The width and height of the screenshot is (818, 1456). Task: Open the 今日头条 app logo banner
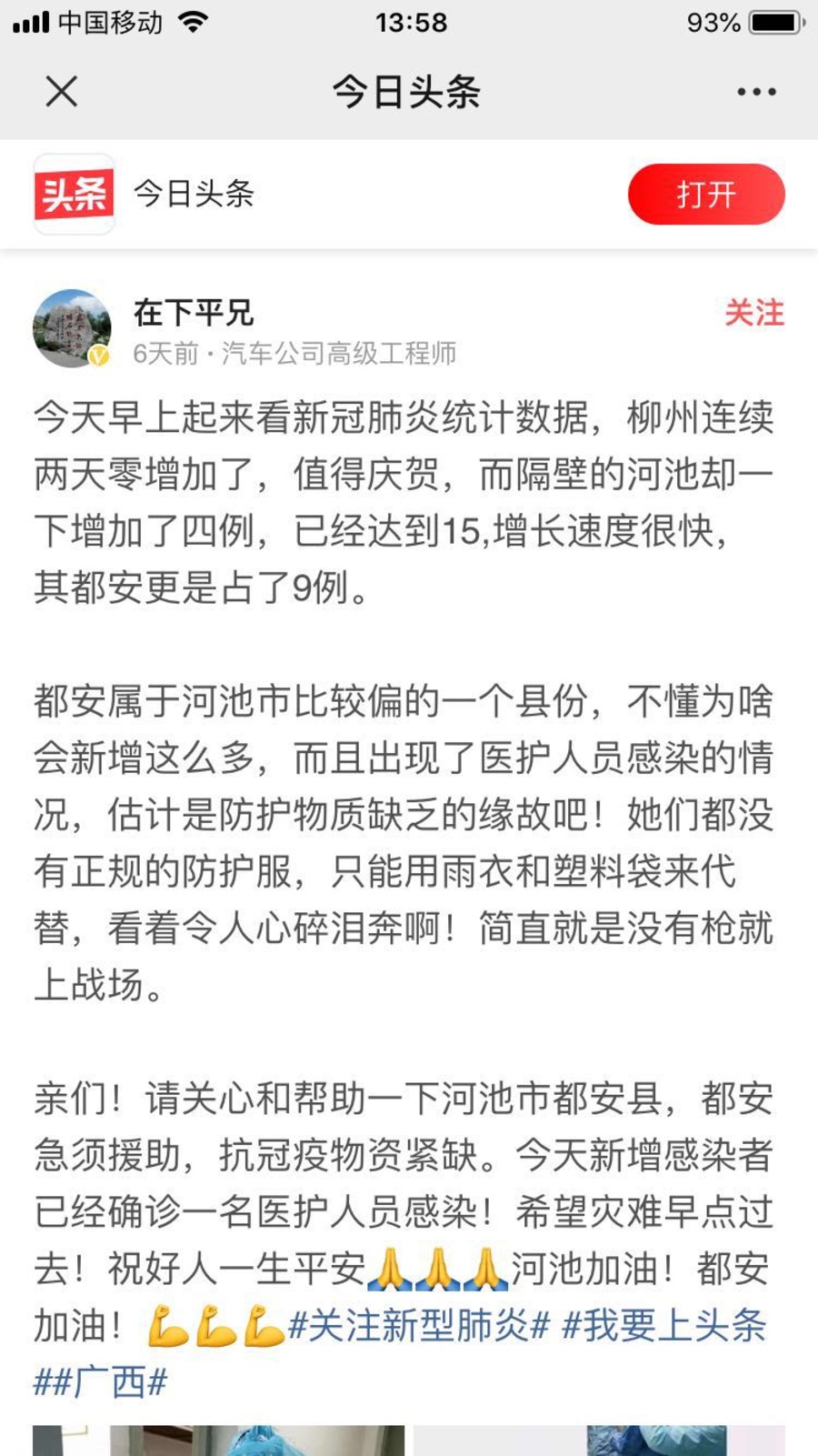[75, 194]
